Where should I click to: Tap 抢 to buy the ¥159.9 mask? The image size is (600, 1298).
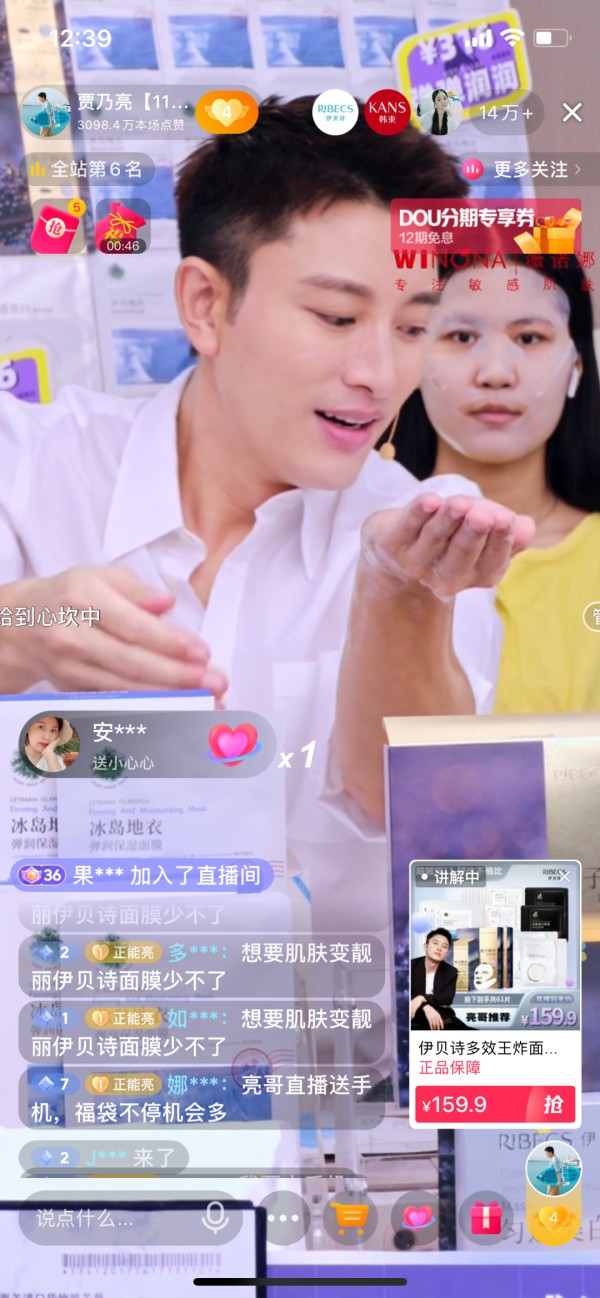coord(552,1105)
